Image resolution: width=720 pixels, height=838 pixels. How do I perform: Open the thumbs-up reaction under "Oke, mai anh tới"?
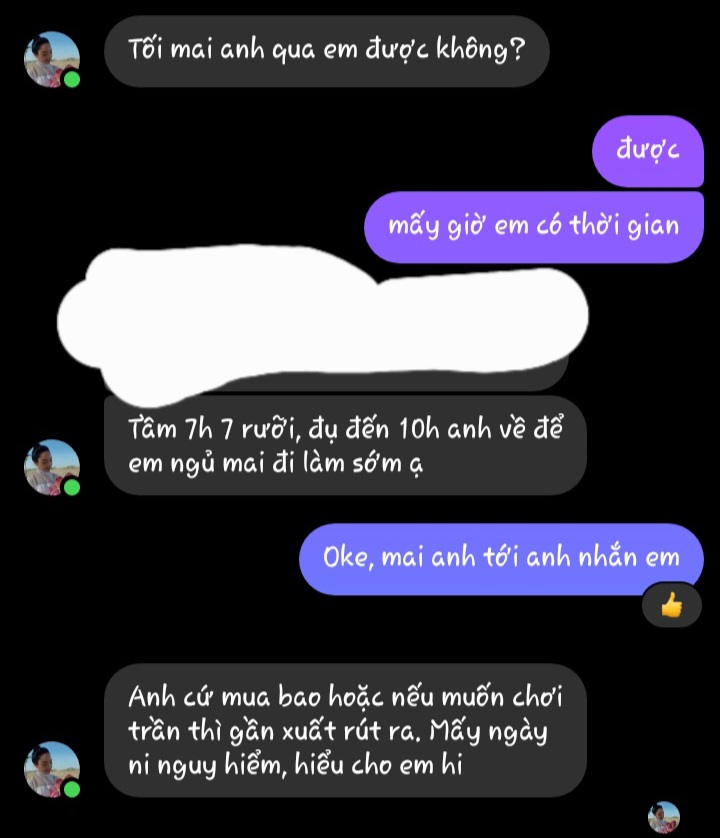click(672, 606)
